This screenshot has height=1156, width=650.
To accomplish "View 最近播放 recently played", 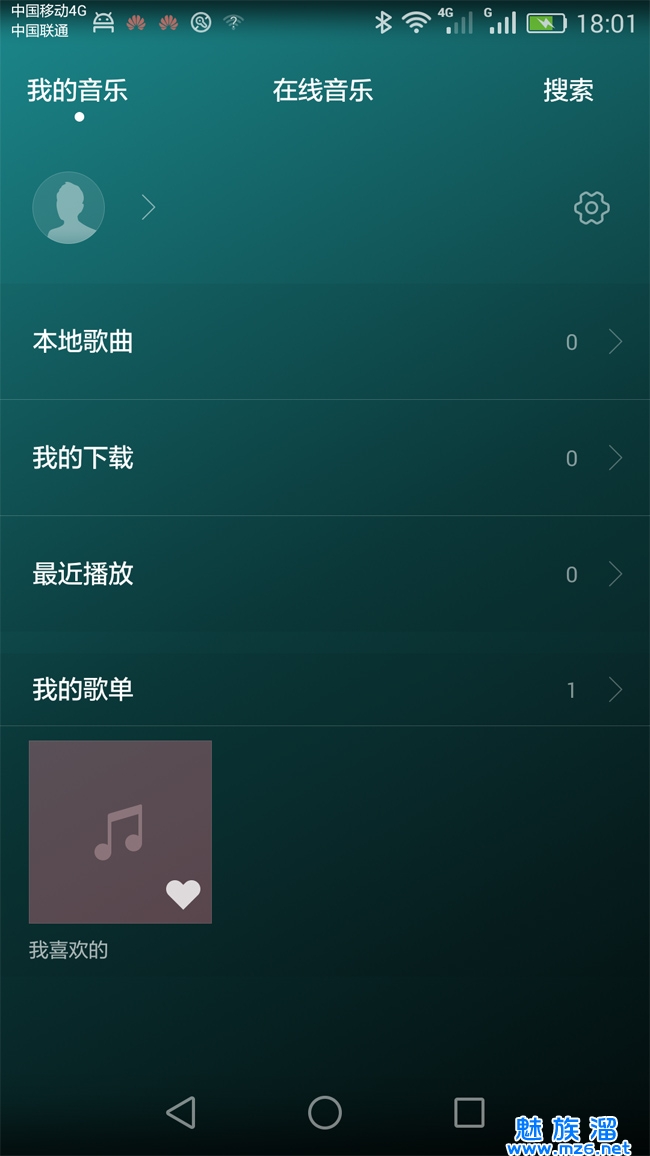I will (325, 574).
